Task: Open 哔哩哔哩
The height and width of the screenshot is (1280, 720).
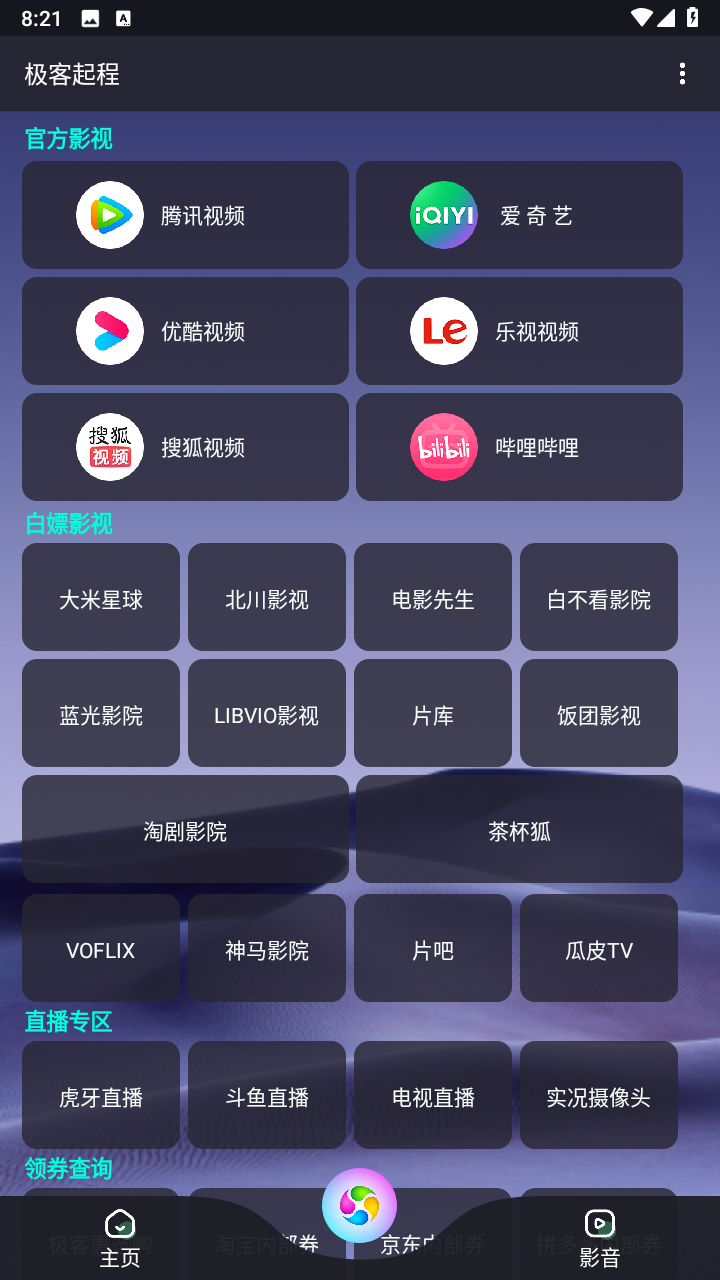Action: (x=519, y=447)
